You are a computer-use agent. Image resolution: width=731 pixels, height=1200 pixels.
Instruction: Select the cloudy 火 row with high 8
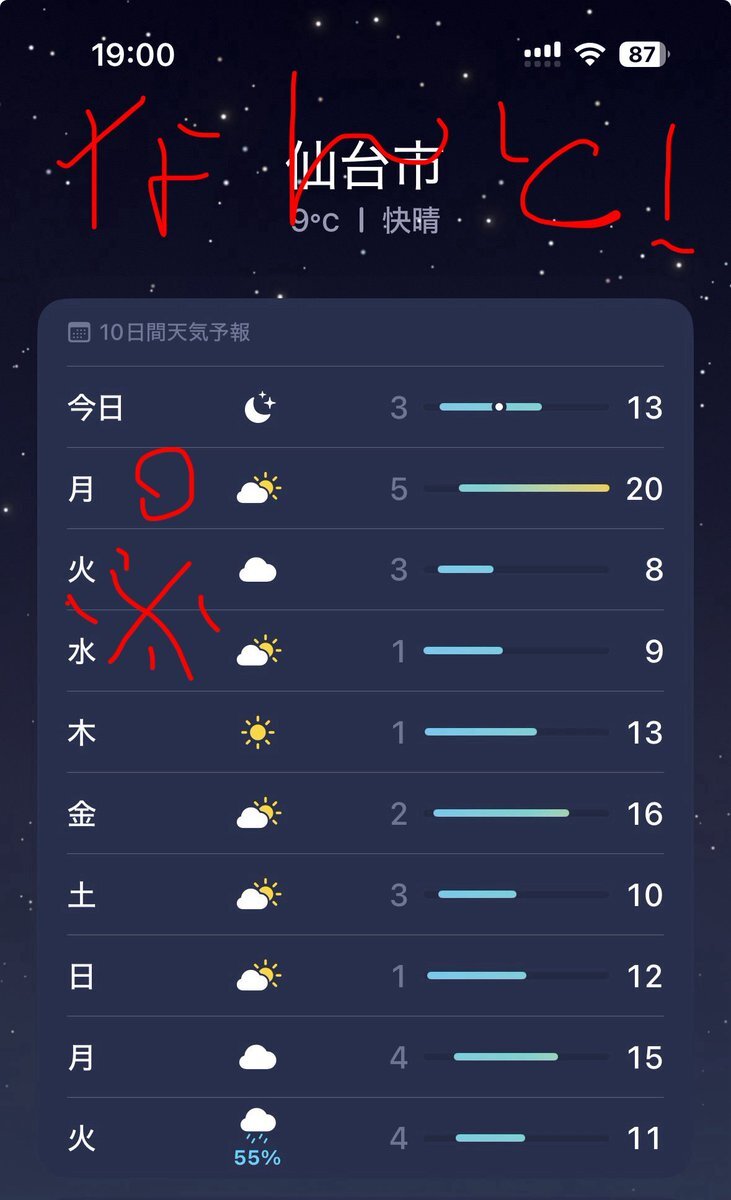click(x=365, y=570)
